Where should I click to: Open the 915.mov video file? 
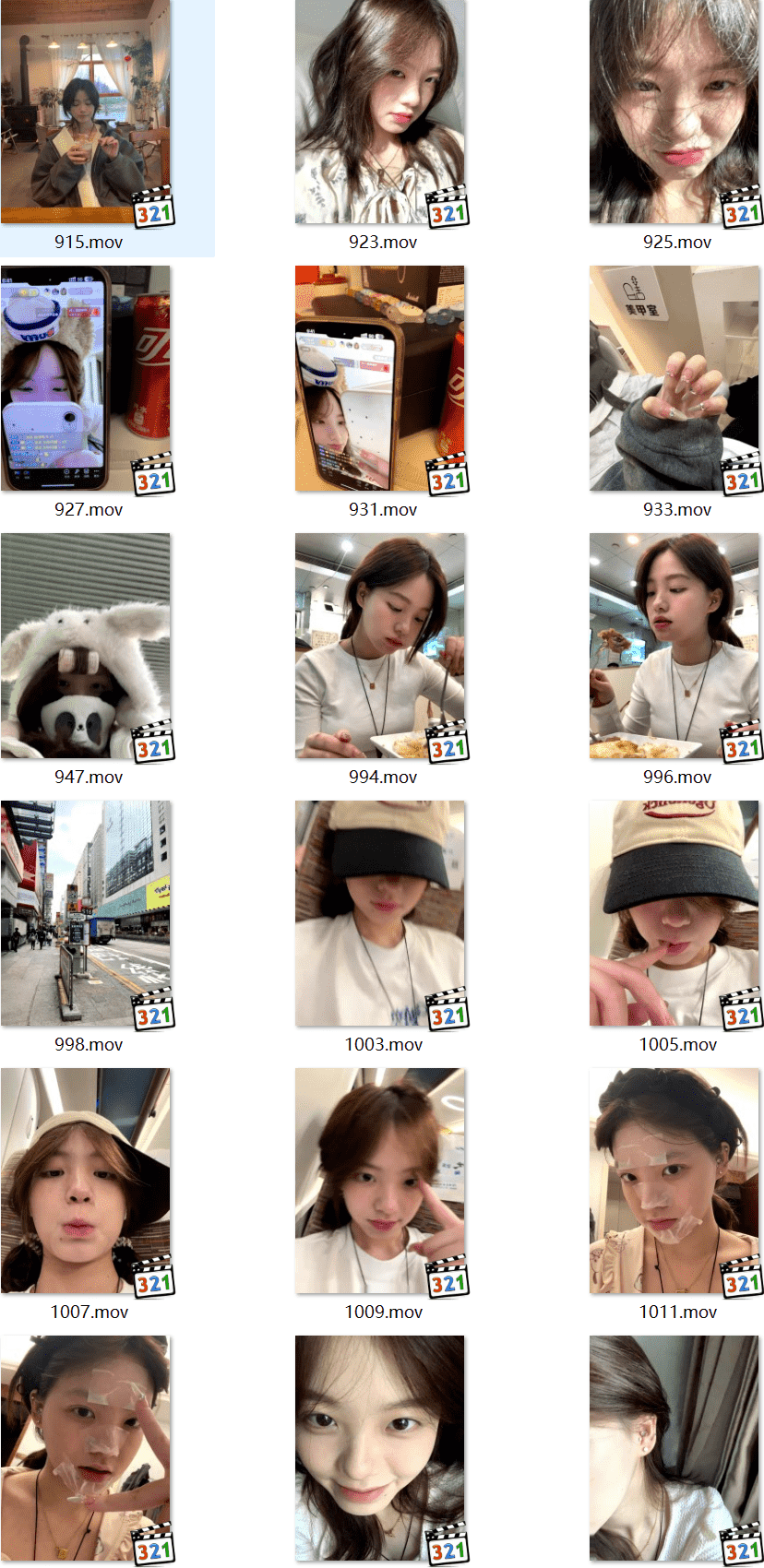(x=86, y=113)
